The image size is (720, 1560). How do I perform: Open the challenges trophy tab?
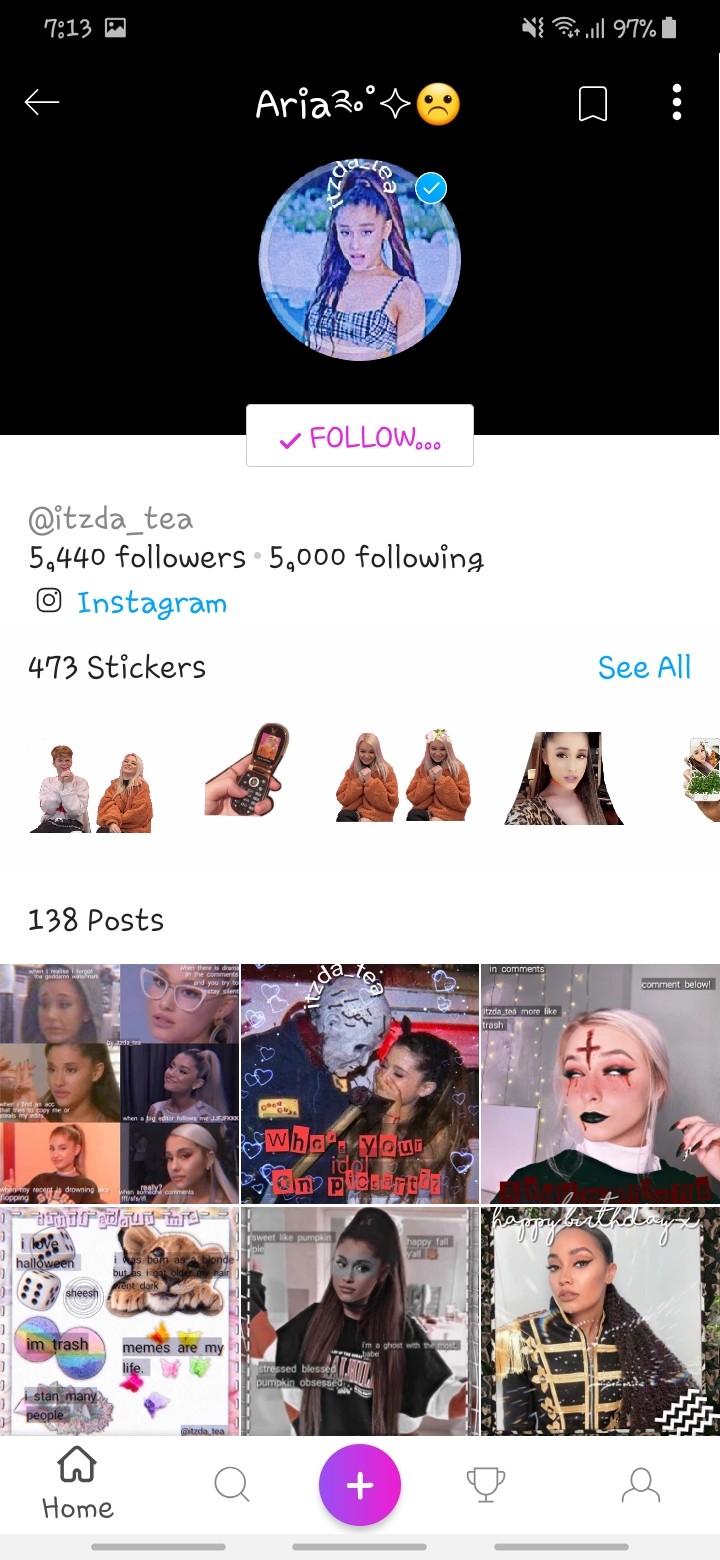click(486, 1485)
